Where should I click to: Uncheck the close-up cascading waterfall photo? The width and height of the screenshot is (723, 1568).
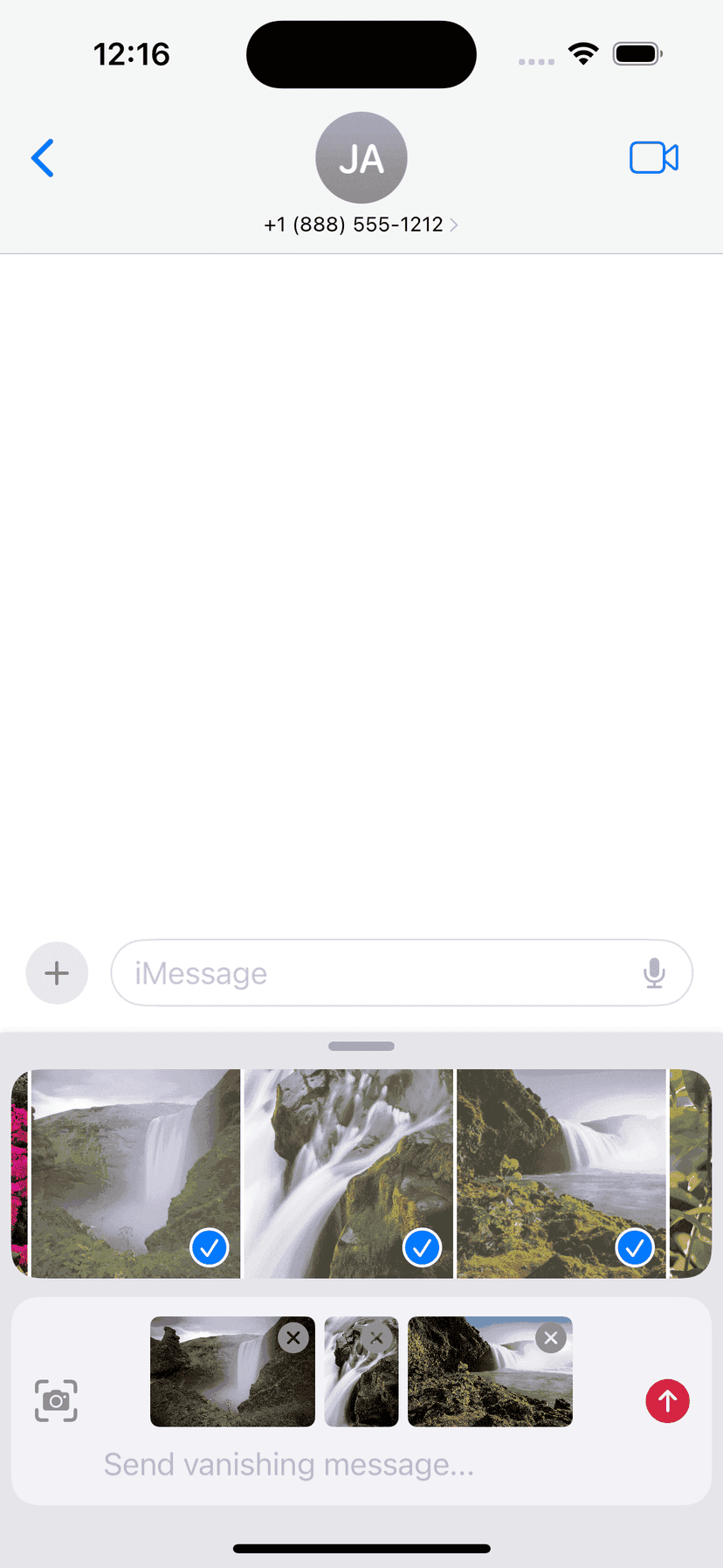[x=423, y=1247]
